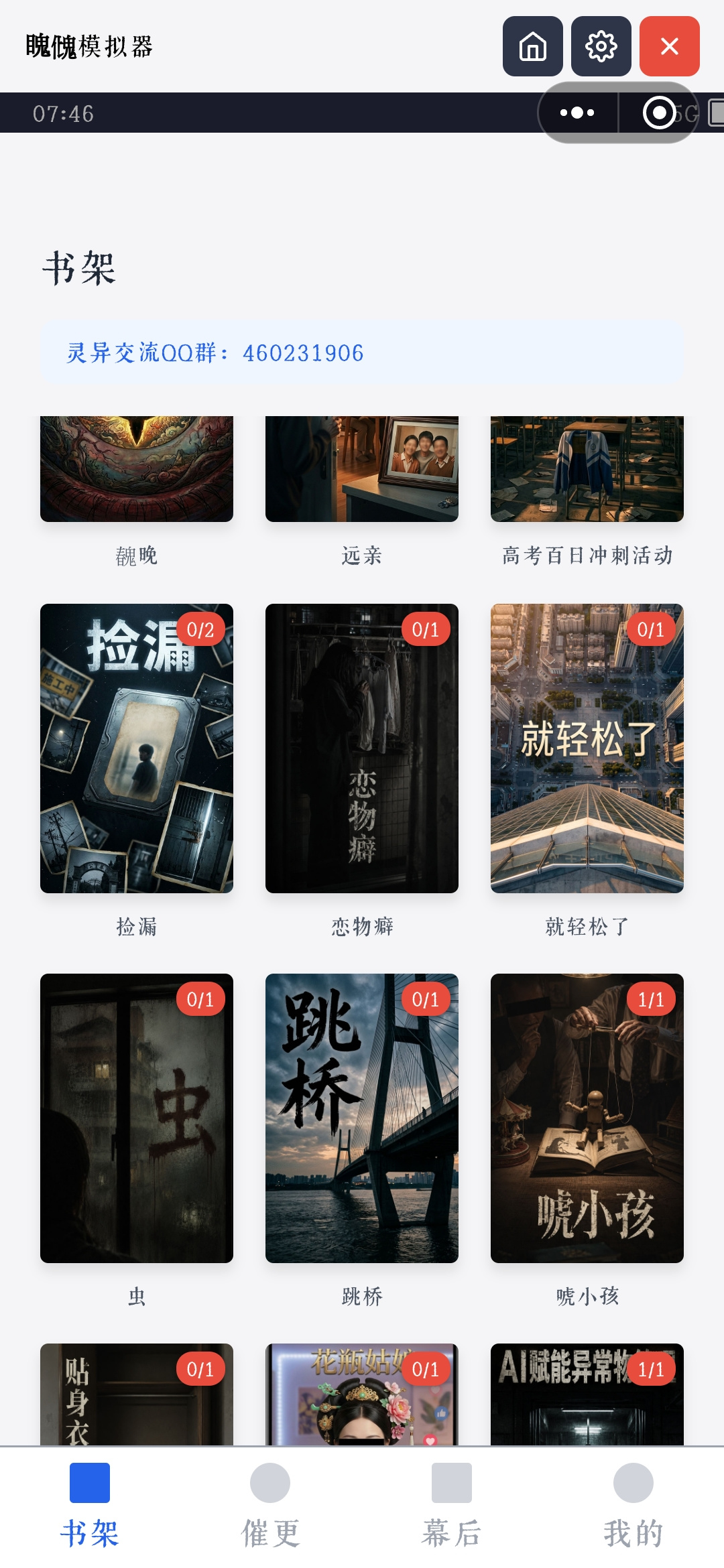
Task: Open the story 虫
Action: click(137, 1118)
